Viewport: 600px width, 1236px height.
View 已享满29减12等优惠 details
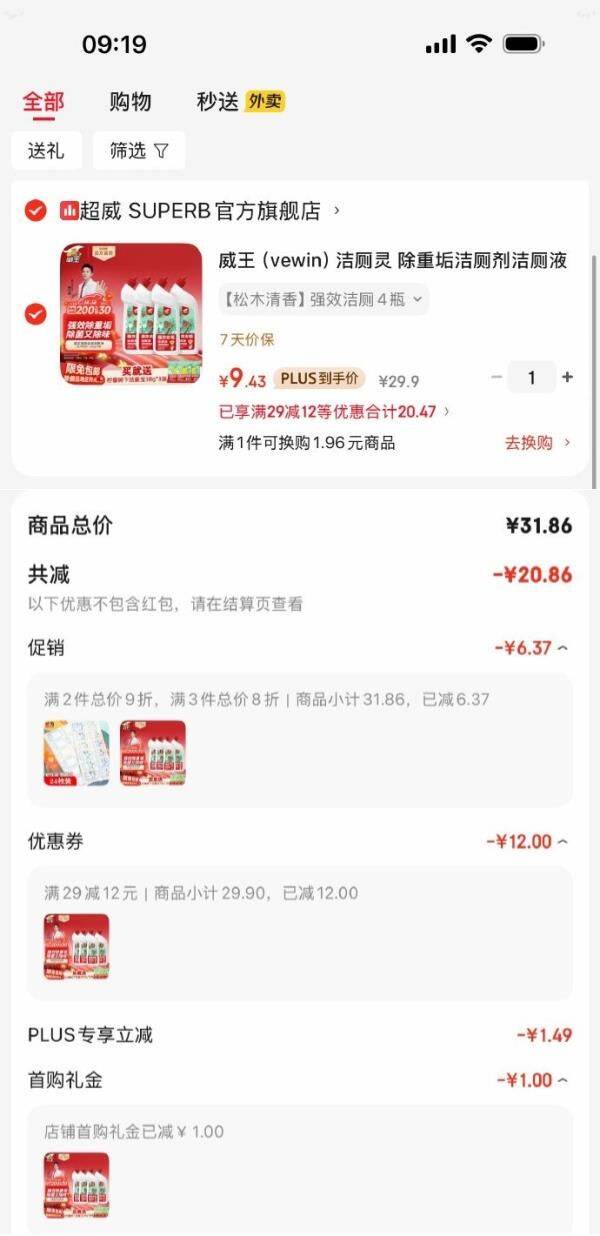334,411
